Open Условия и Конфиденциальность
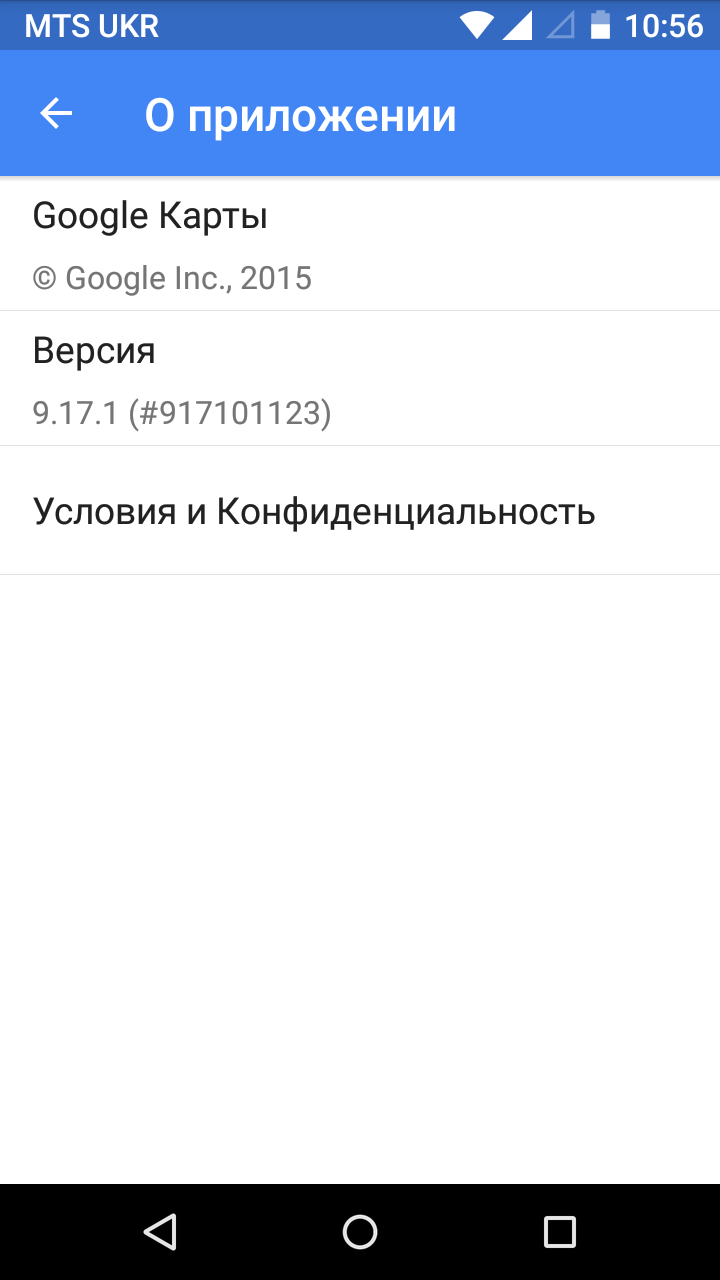 [314, 511]
